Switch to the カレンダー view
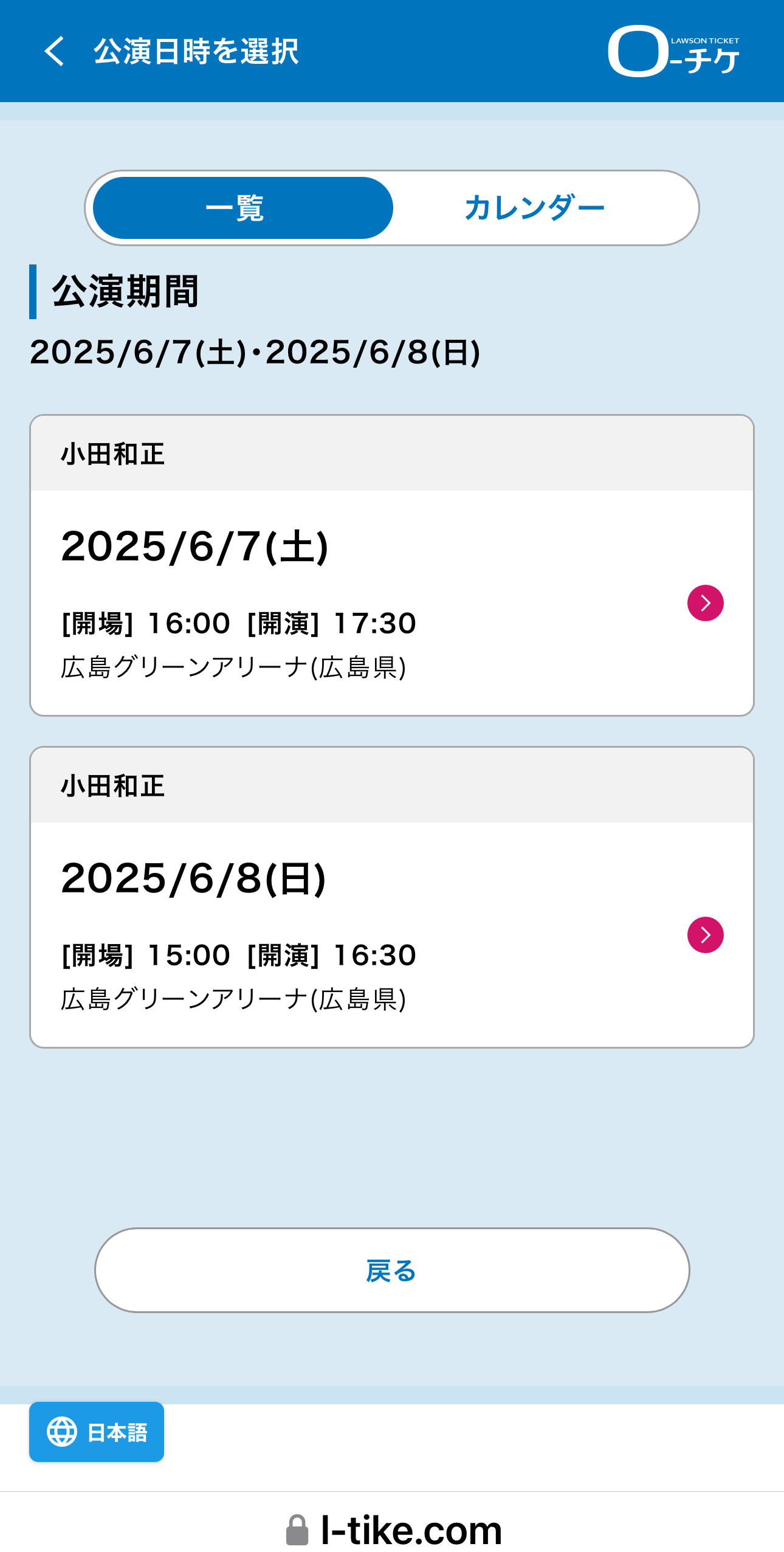Viewport: 784px width, 1552px height. pyautogui.click(x=534, y=208)
